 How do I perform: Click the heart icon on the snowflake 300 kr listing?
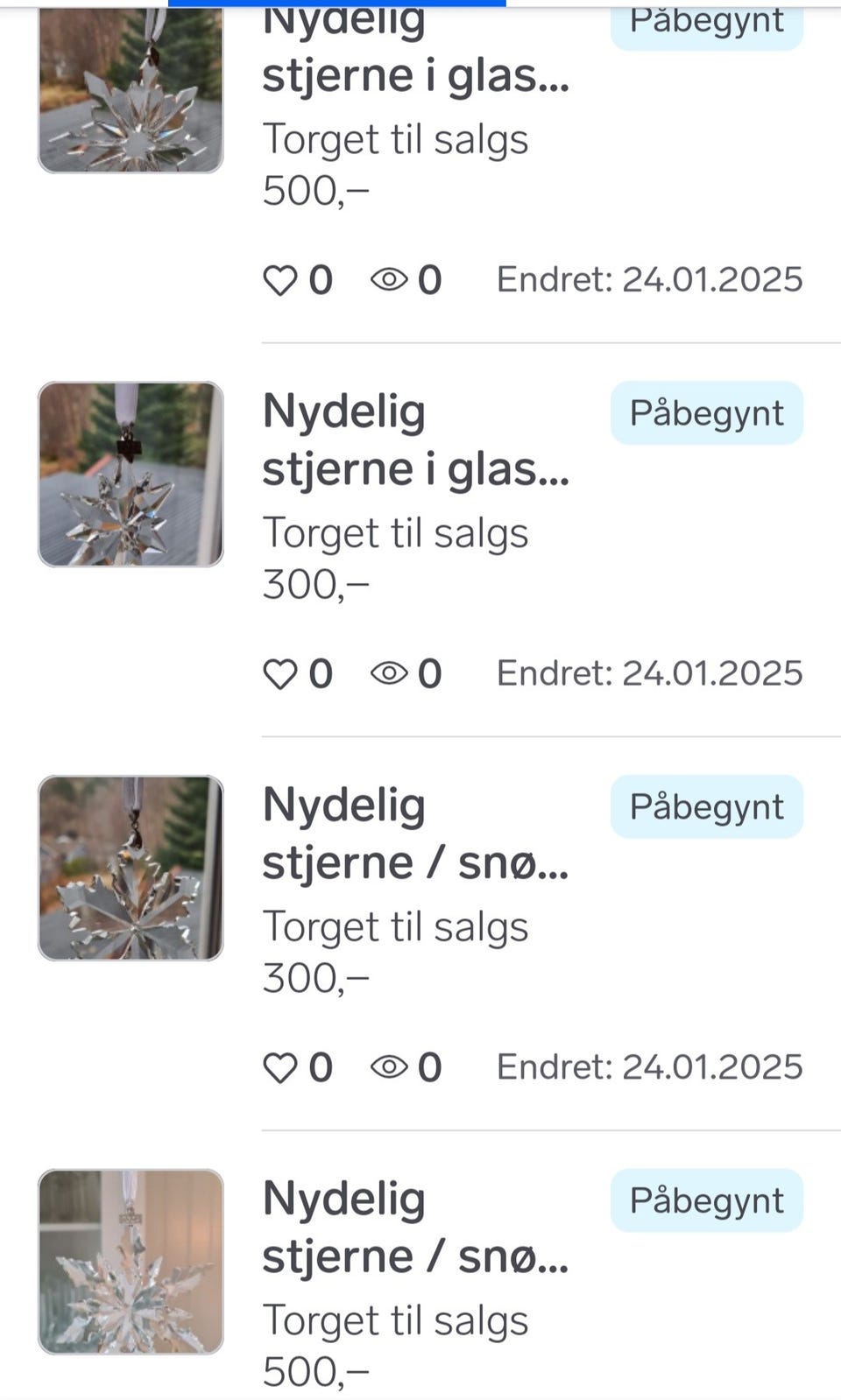[x=282, y=1067]
